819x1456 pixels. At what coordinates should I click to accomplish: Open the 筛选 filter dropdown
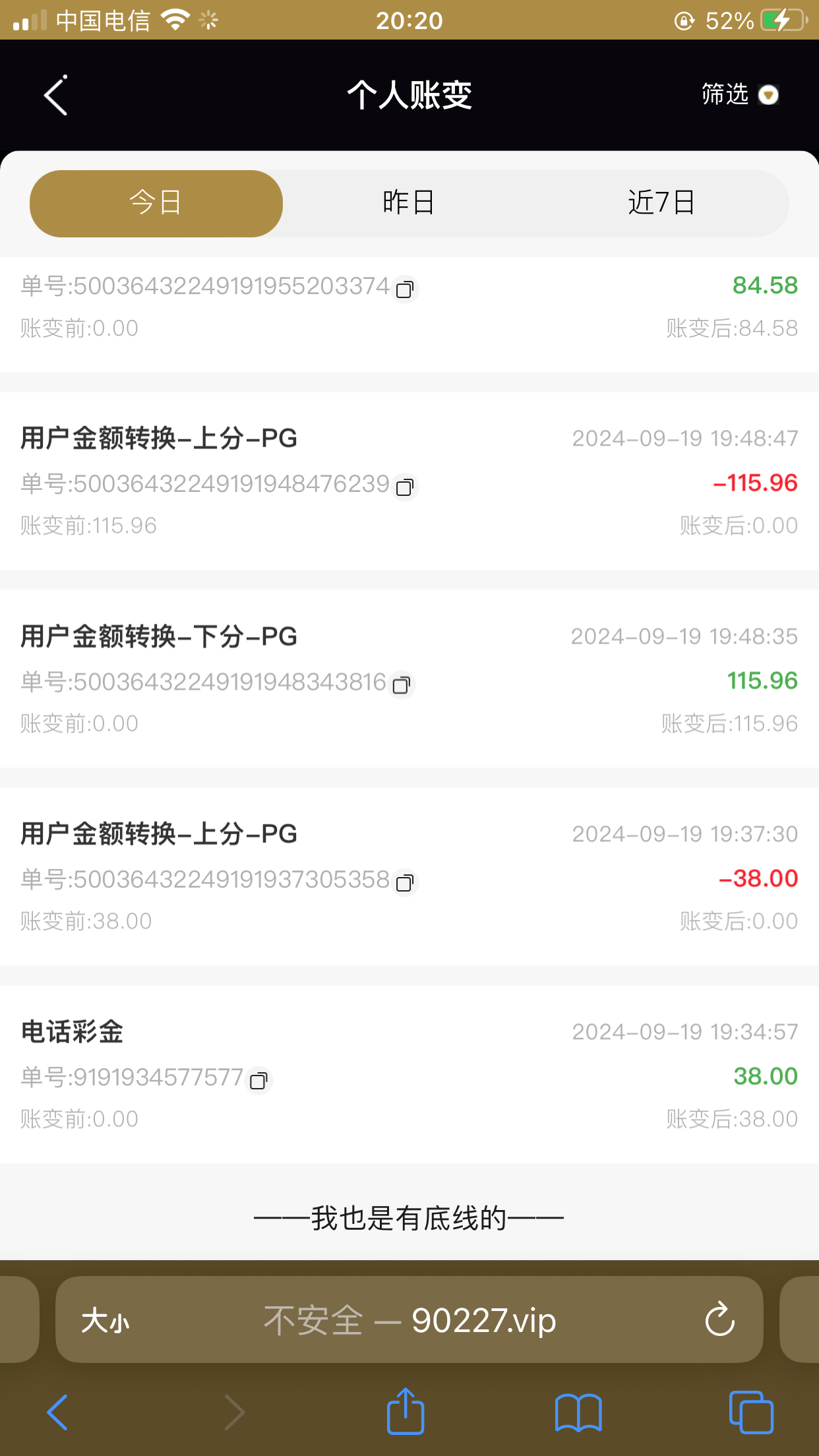click(x=739, y=95)
